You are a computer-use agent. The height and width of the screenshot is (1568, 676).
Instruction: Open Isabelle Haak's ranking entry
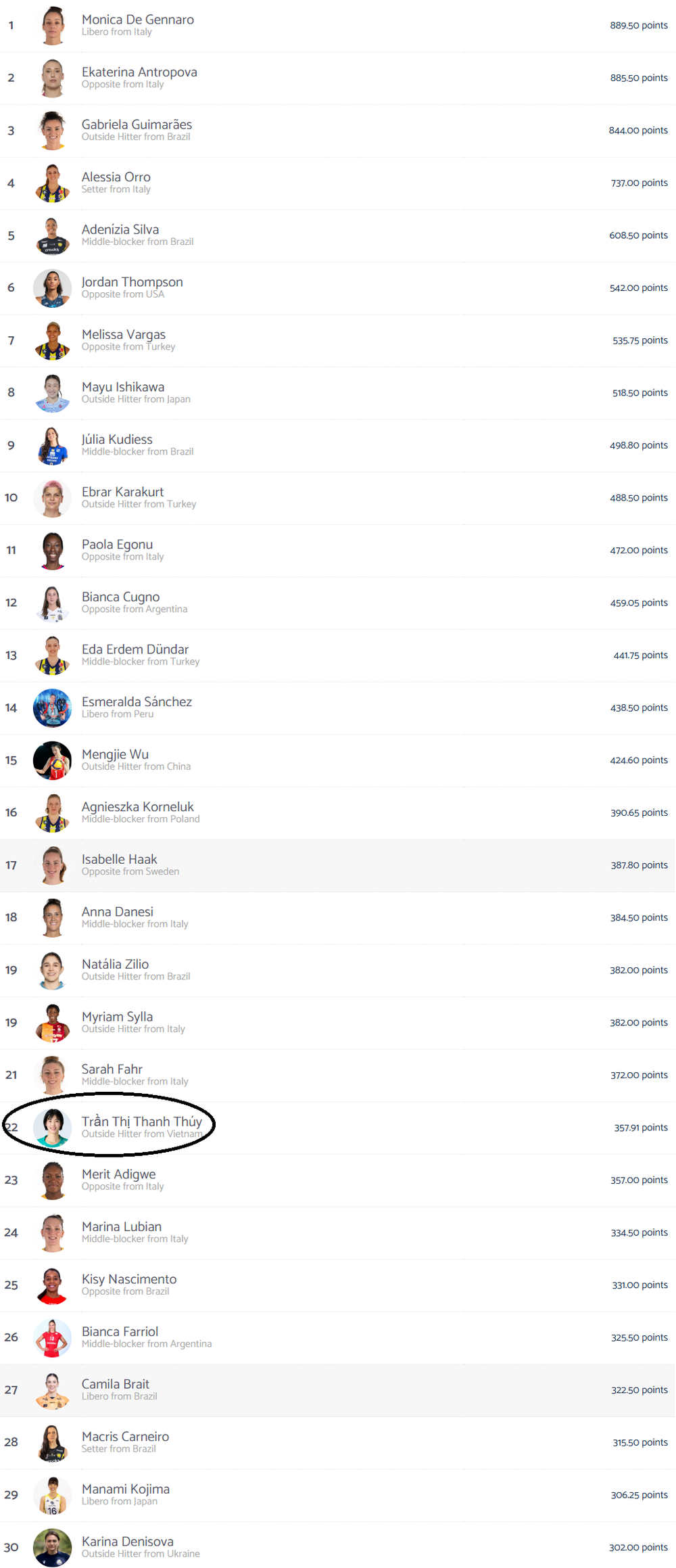[x=119, y=860]
